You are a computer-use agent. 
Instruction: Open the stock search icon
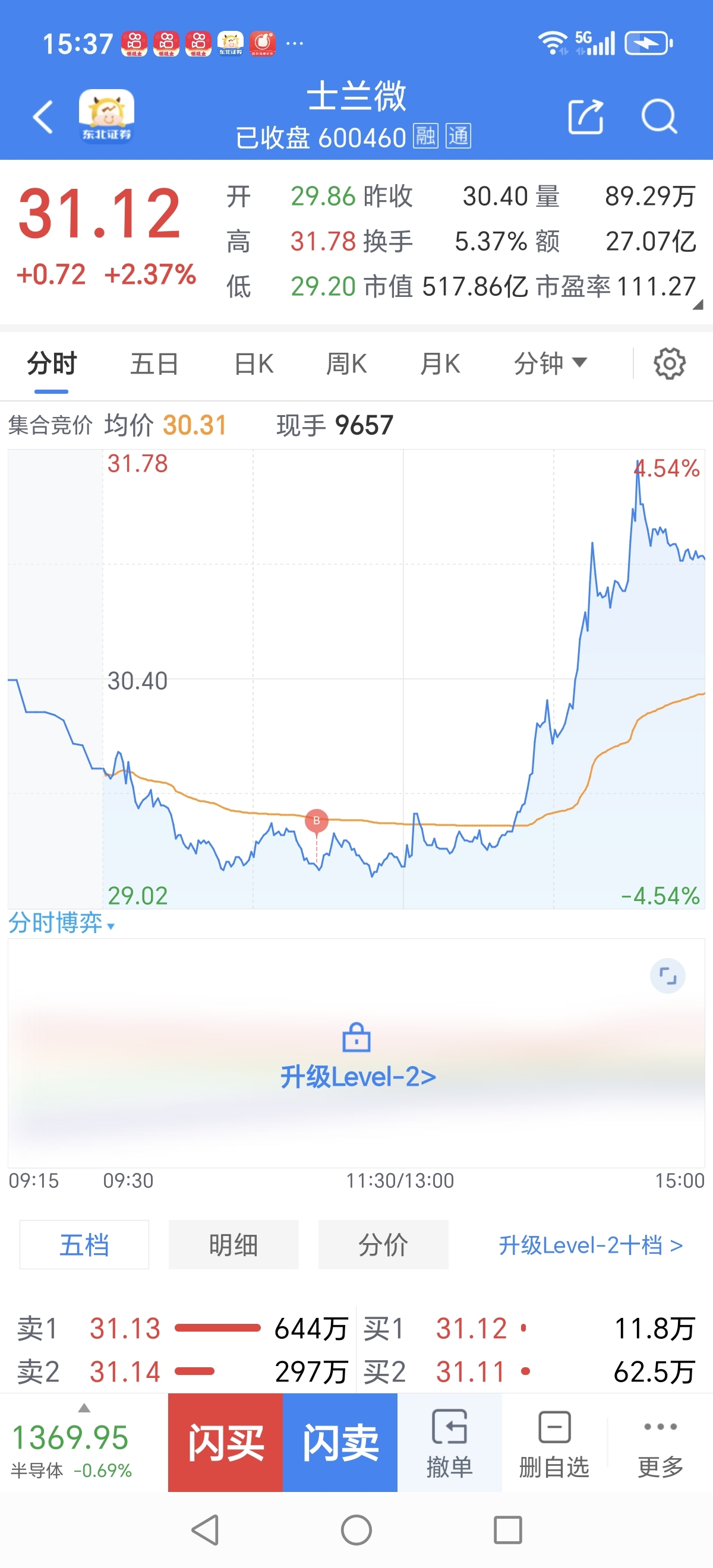tap(659, 116)
